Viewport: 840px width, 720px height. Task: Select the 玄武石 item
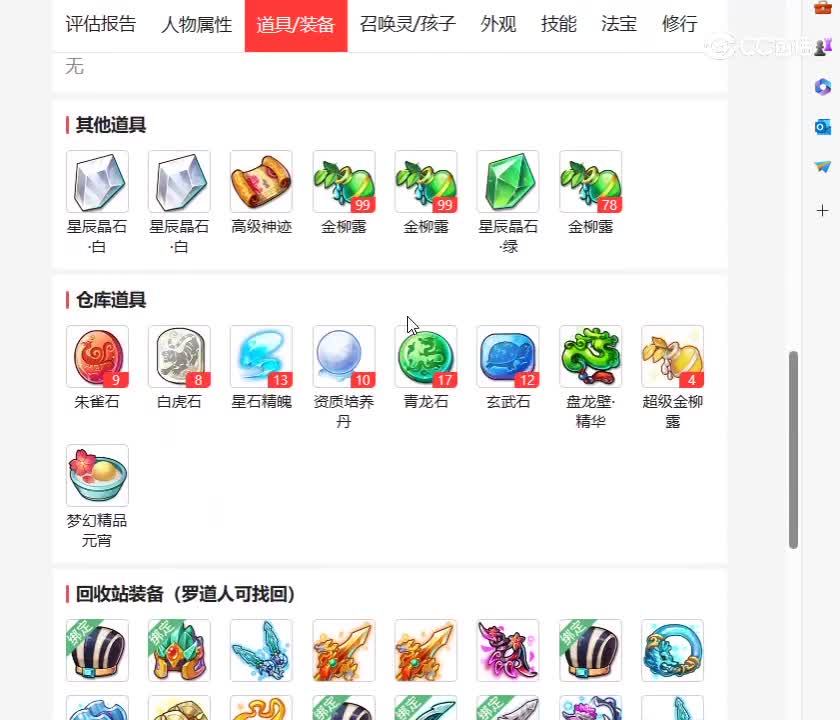pyautogui.click(x=508, y=357)
